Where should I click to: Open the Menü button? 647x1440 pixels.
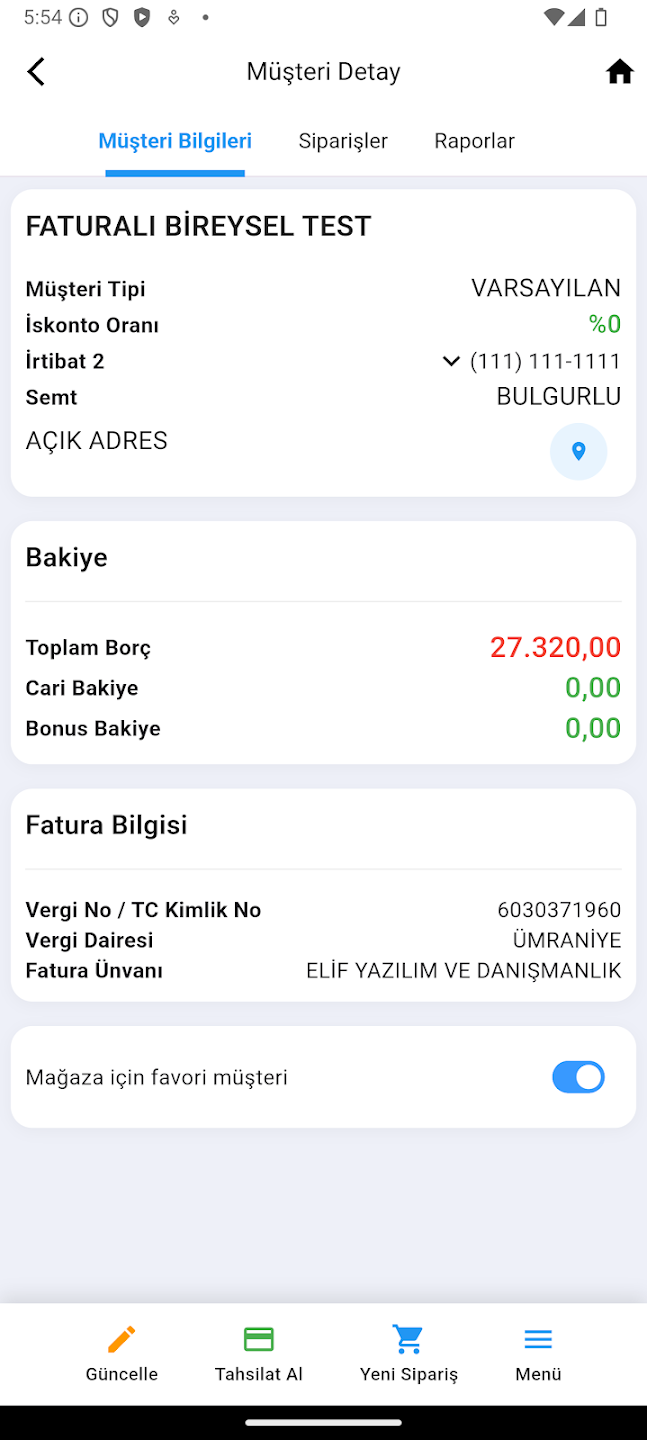tap(538, 1353)
